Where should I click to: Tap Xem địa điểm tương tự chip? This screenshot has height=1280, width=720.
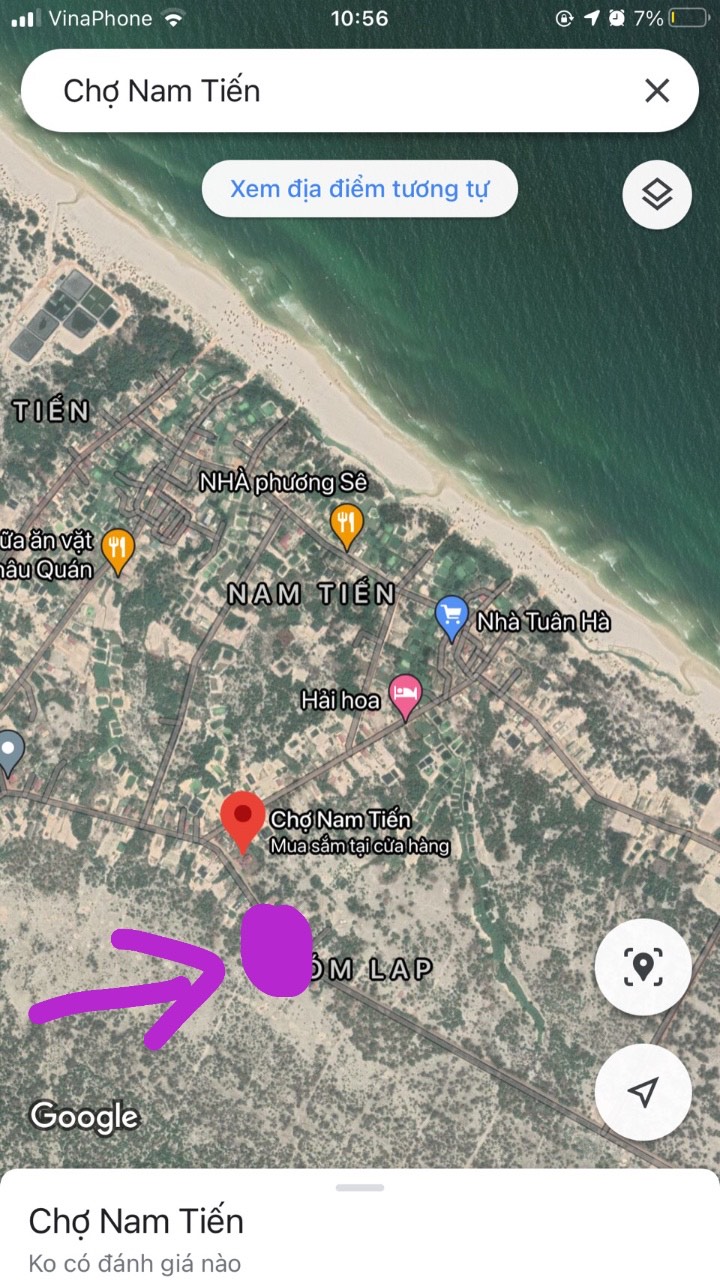(360, 188)
